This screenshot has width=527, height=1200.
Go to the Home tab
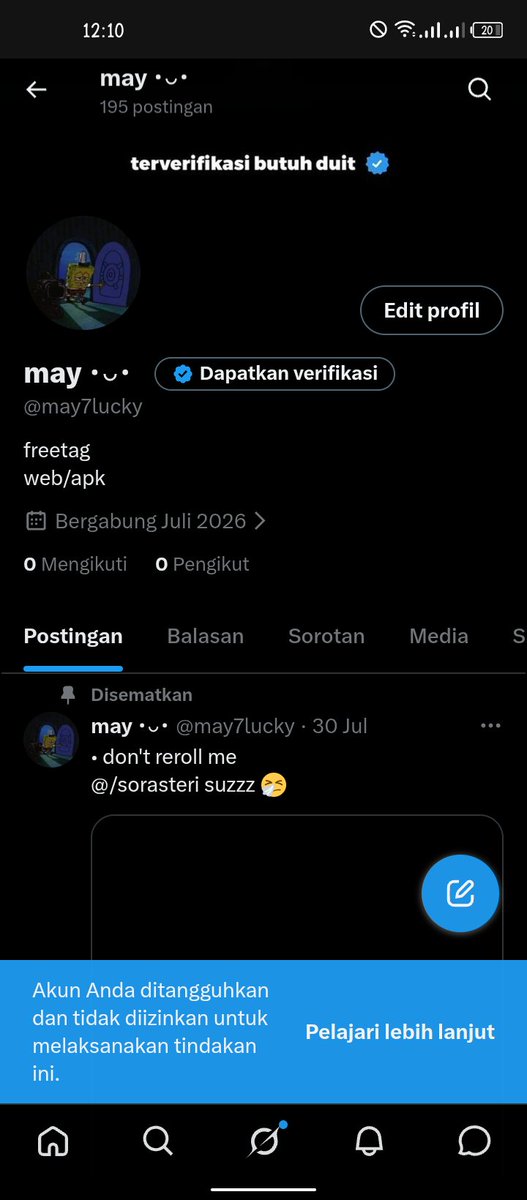coord(51,1140)
